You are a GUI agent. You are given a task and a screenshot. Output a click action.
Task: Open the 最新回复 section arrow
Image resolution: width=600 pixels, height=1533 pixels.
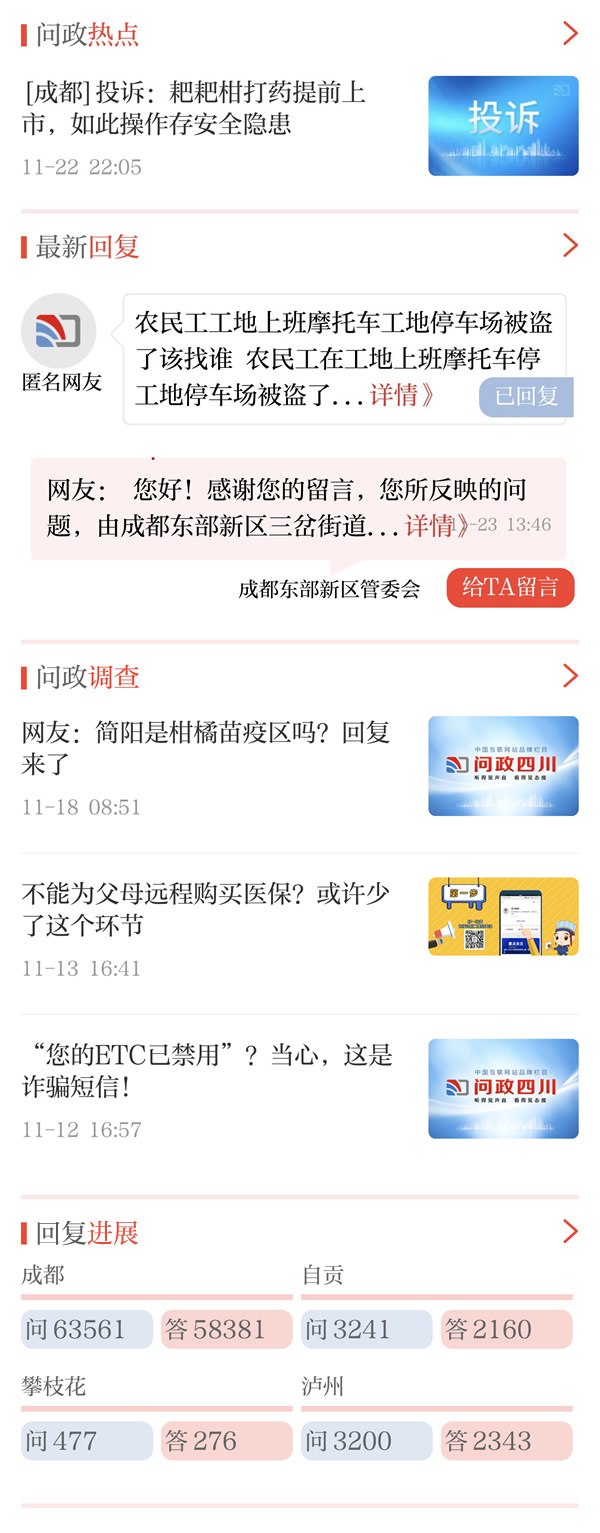(x=571, y=245)
